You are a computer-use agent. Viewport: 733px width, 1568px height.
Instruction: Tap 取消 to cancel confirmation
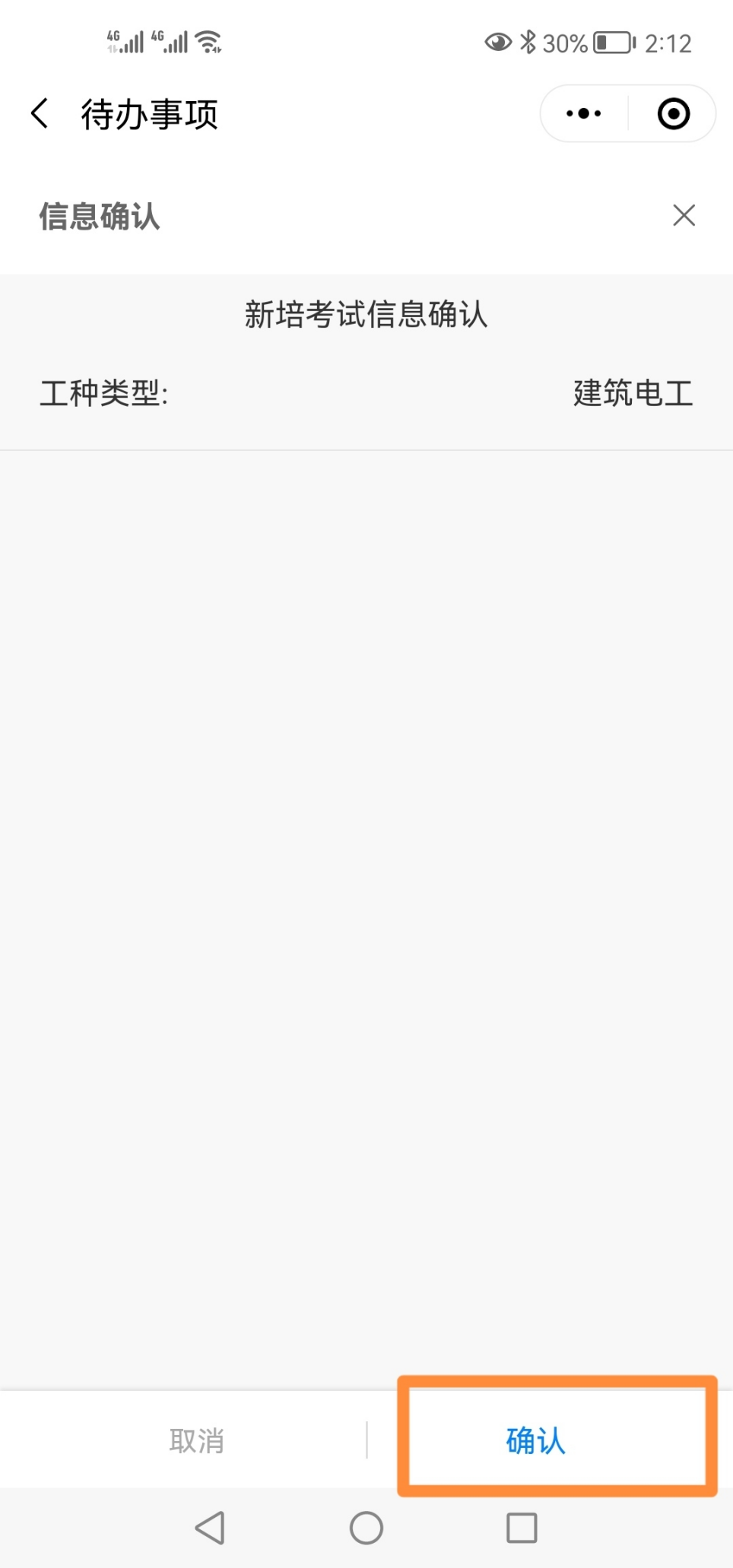[196, 1440]
